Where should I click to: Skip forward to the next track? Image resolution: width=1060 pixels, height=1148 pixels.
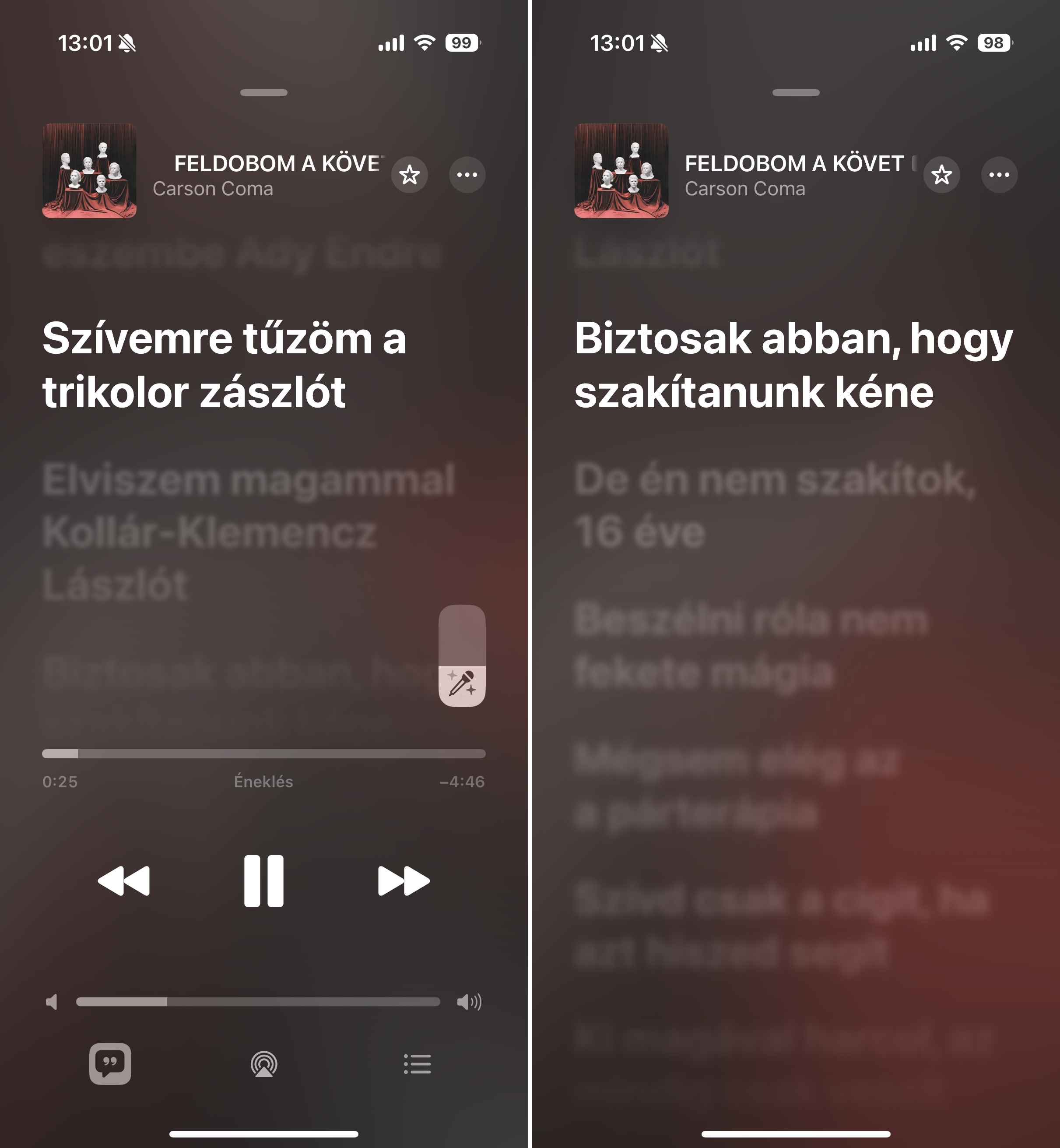coord(403,880)
